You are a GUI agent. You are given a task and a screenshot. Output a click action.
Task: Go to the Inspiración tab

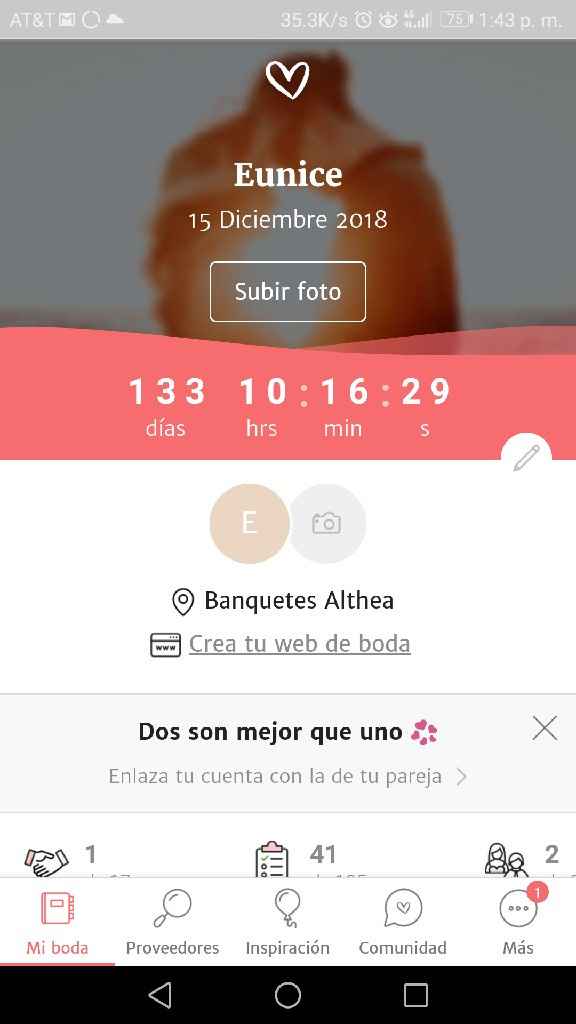287,921
